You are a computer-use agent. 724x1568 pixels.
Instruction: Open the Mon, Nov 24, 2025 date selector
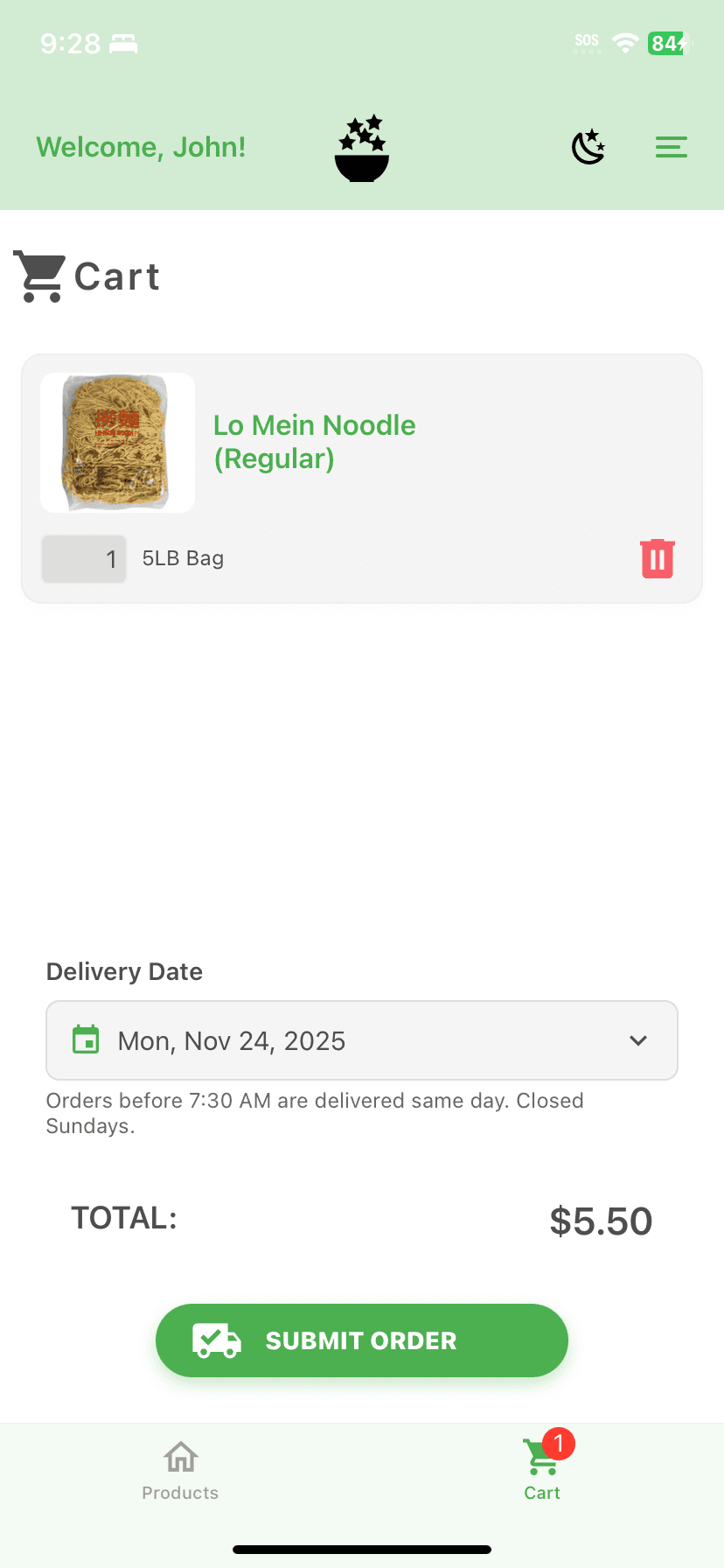[361, 1040]
